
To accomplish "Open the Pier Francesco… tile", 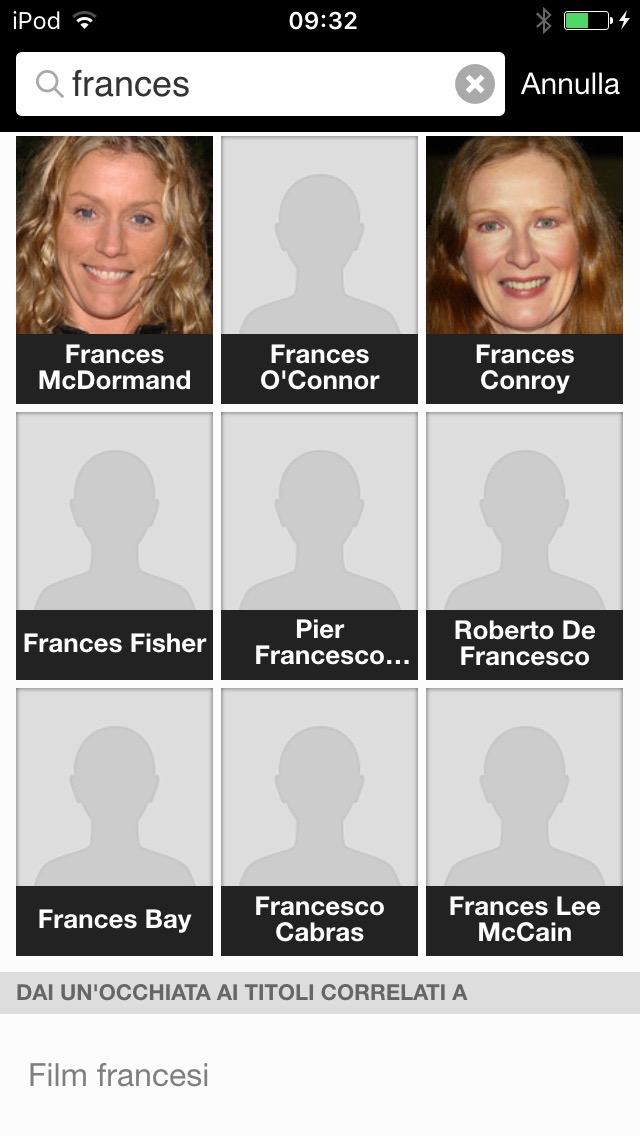I will 319,546.
